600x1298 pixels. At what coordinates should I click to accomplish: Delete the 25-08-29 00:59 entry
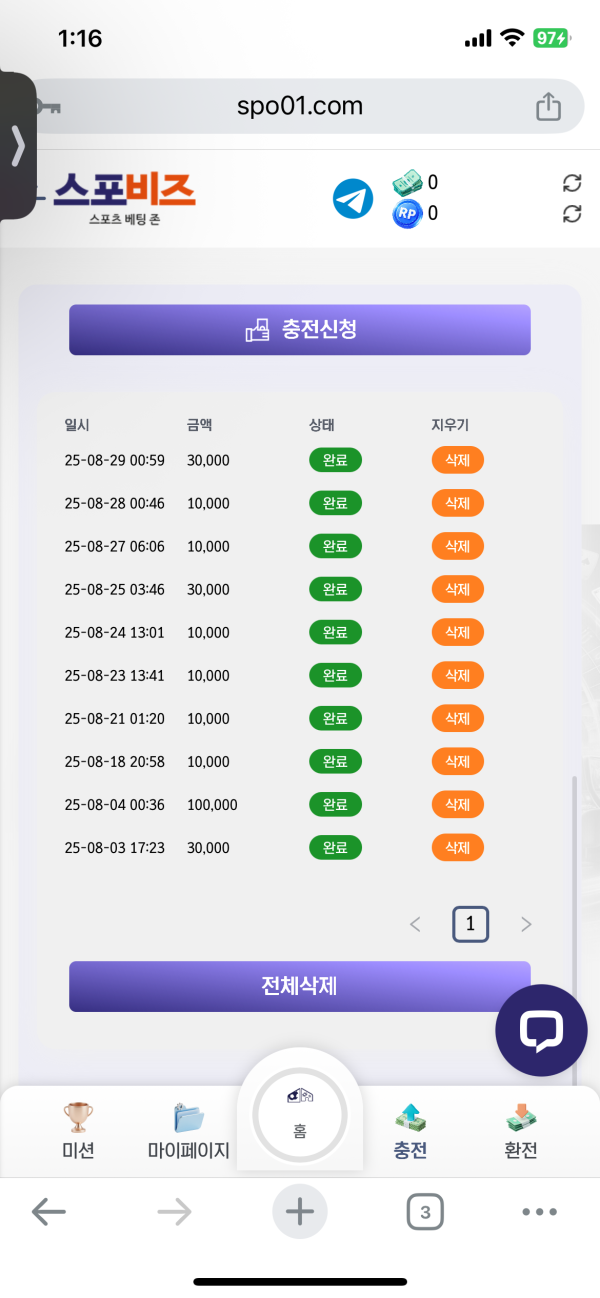pyautogui.click(x=457, y=460)
